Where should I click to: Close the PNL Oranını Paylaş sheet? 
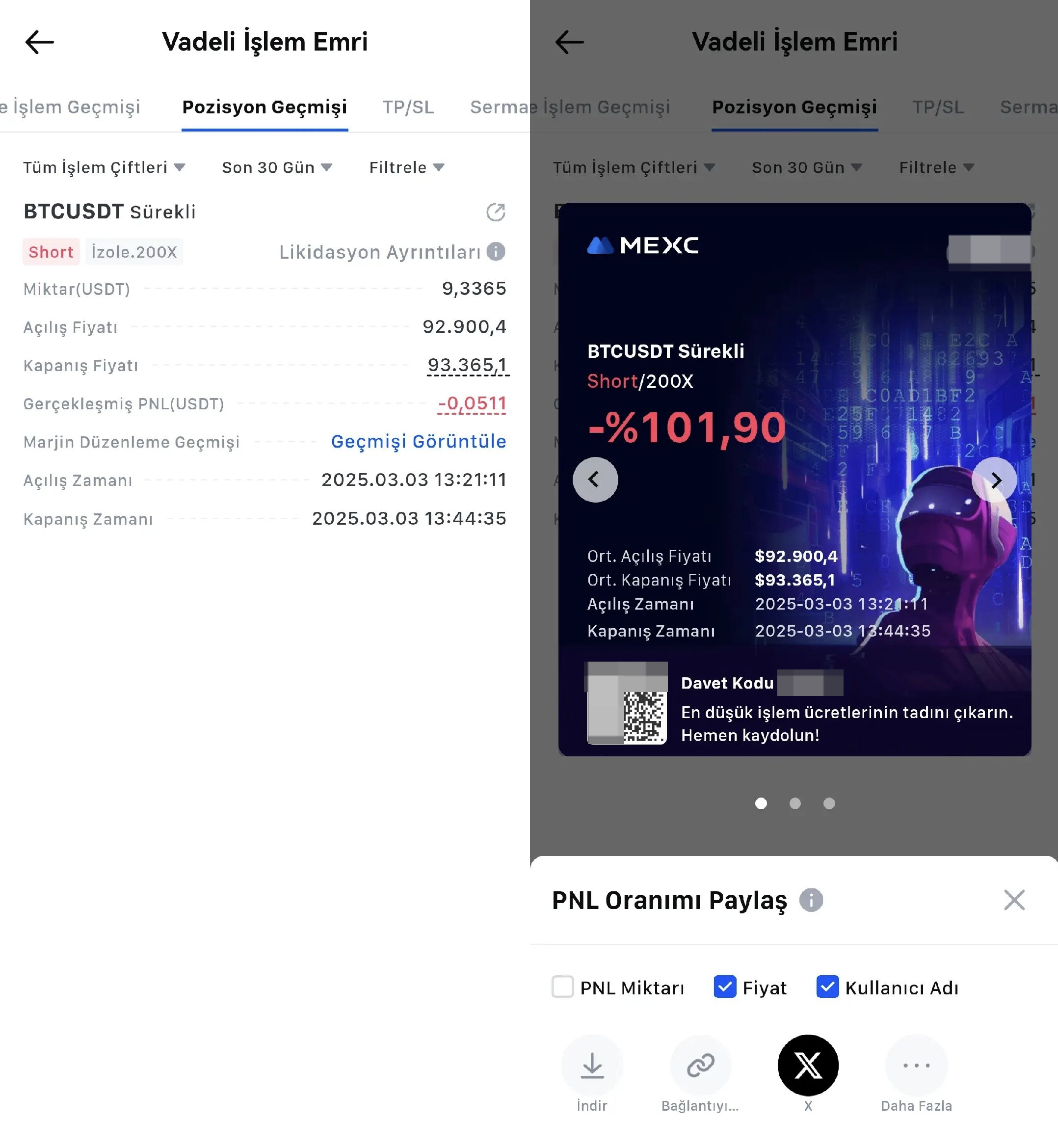click(x=1014, y=900)
